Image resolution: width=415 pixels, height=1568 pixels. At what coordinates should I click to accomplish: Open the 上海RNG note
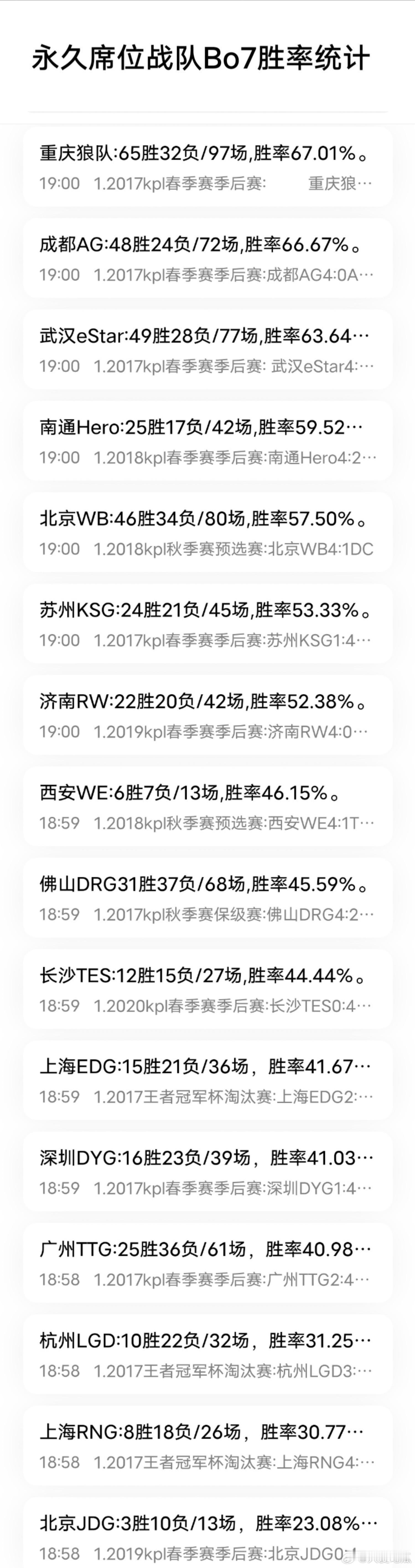pyautogui.click(x=207, y=1445)
